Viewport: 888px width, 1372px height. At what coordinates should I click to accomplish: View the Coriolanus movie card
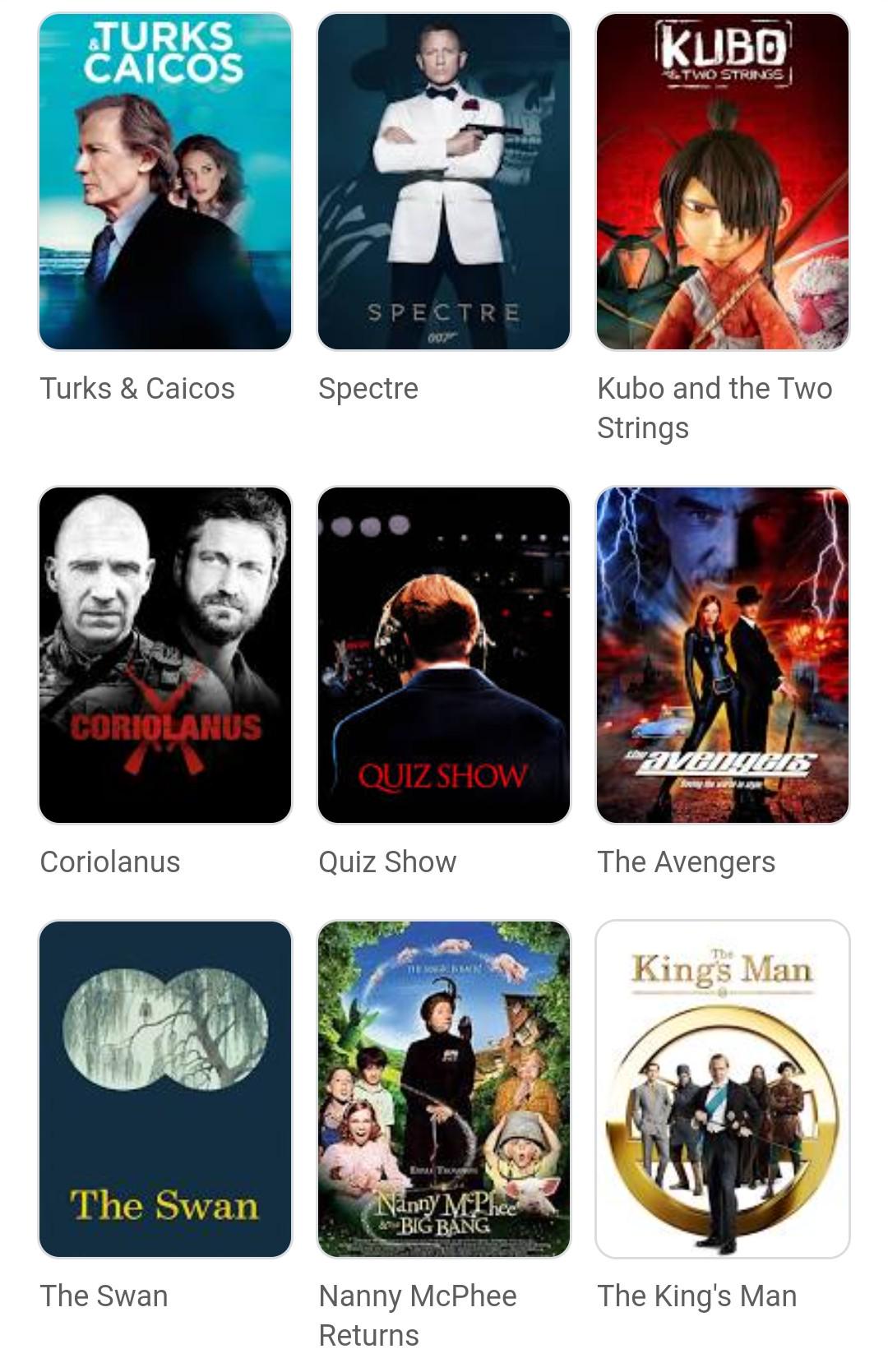[165, 655]
